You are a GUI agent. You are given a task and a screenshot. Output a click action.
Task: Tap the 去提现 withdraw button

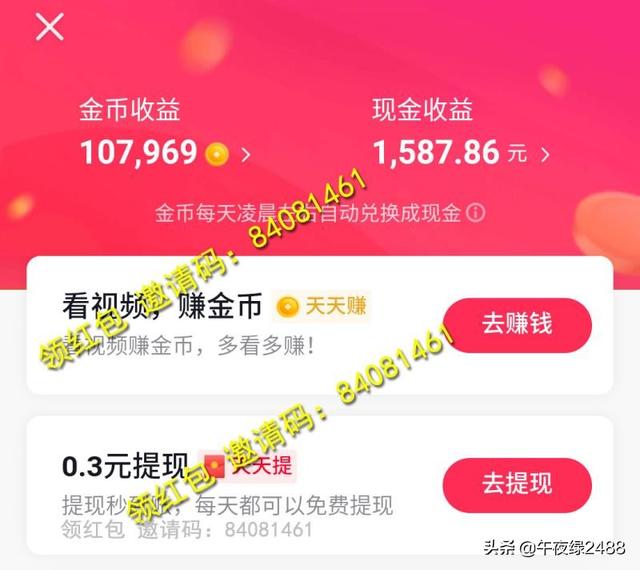(x=516, y=484)
